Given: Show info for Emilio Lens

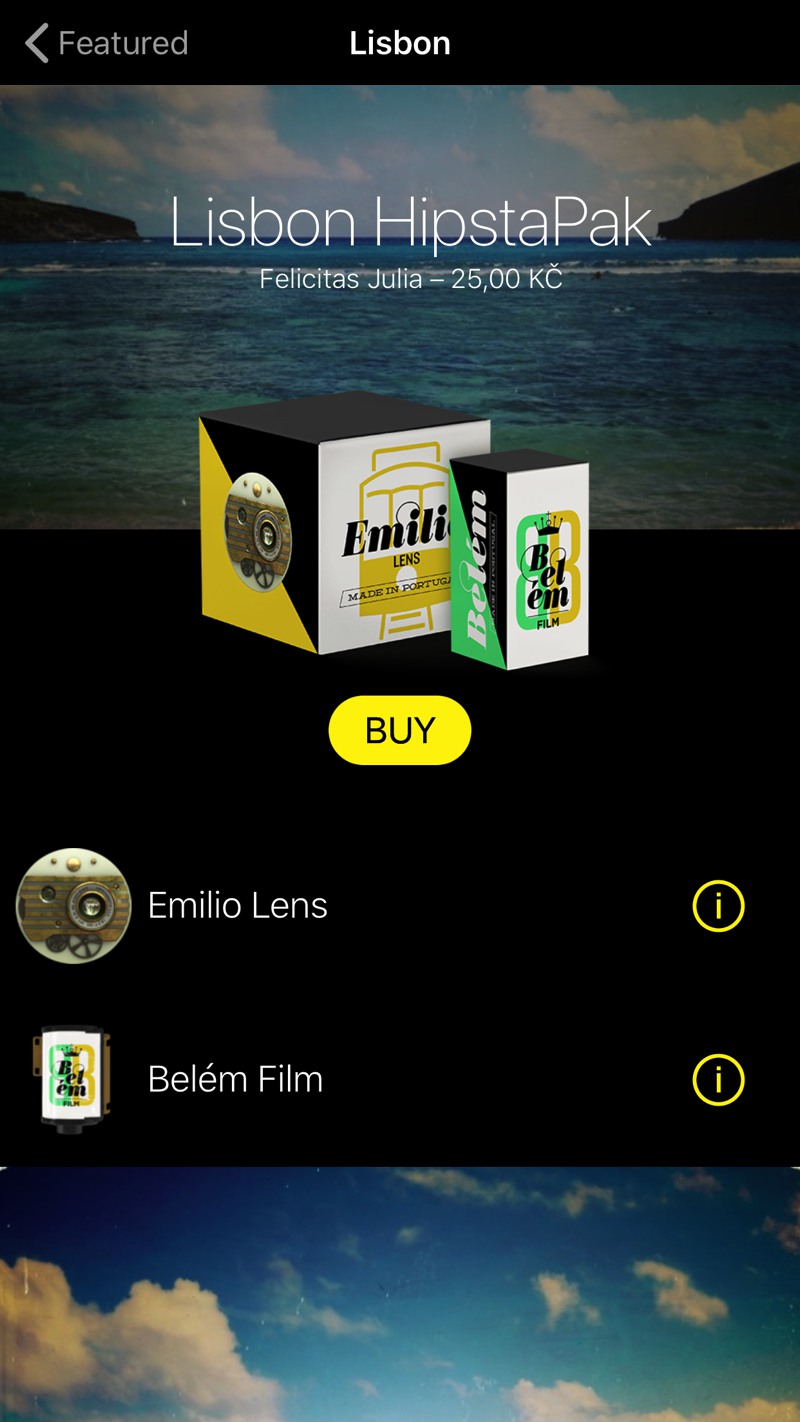Looking at the screenshot, I should pyautogui.click(x=719, y=906).
